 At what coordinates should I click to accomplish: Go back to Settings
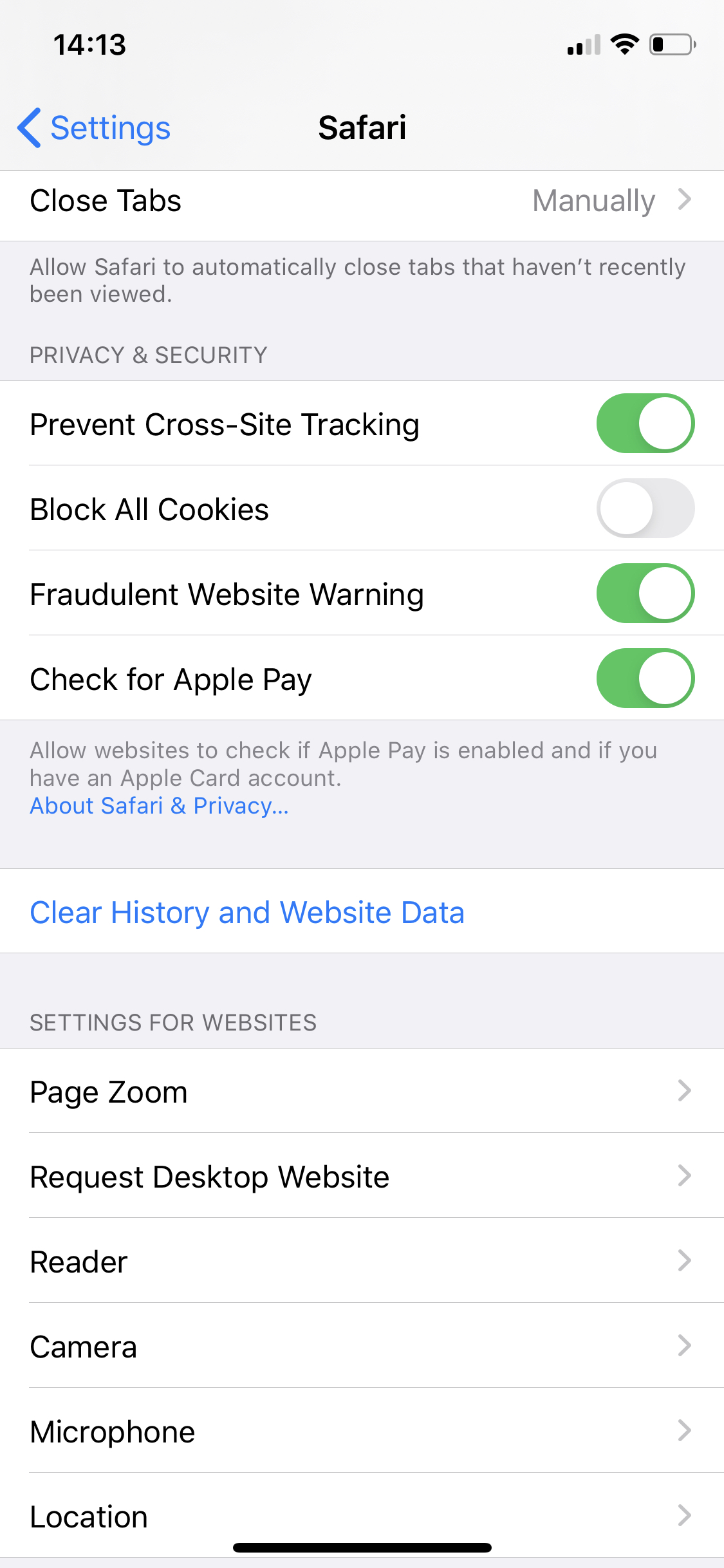(x=94, y=127)
